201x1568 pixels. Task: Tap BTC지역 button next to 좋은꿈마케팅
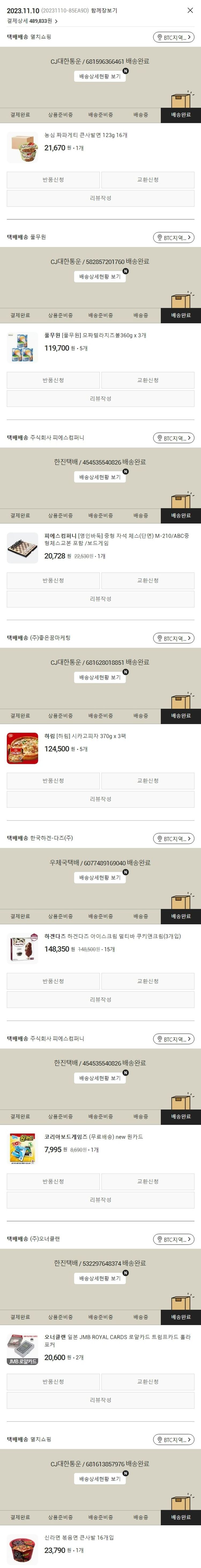point(174,638)
